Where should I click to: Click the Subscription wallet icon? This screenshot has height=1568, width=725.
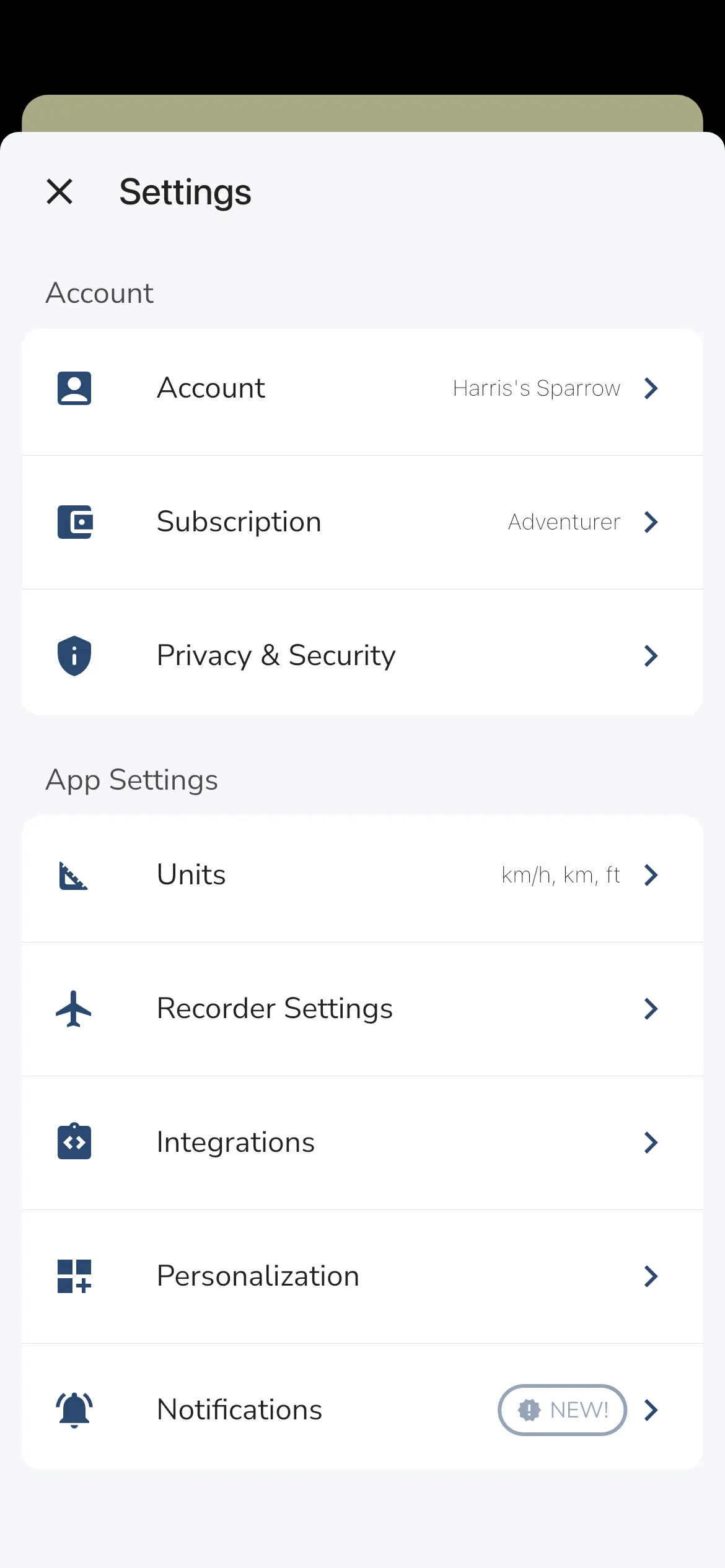point(74,522)
